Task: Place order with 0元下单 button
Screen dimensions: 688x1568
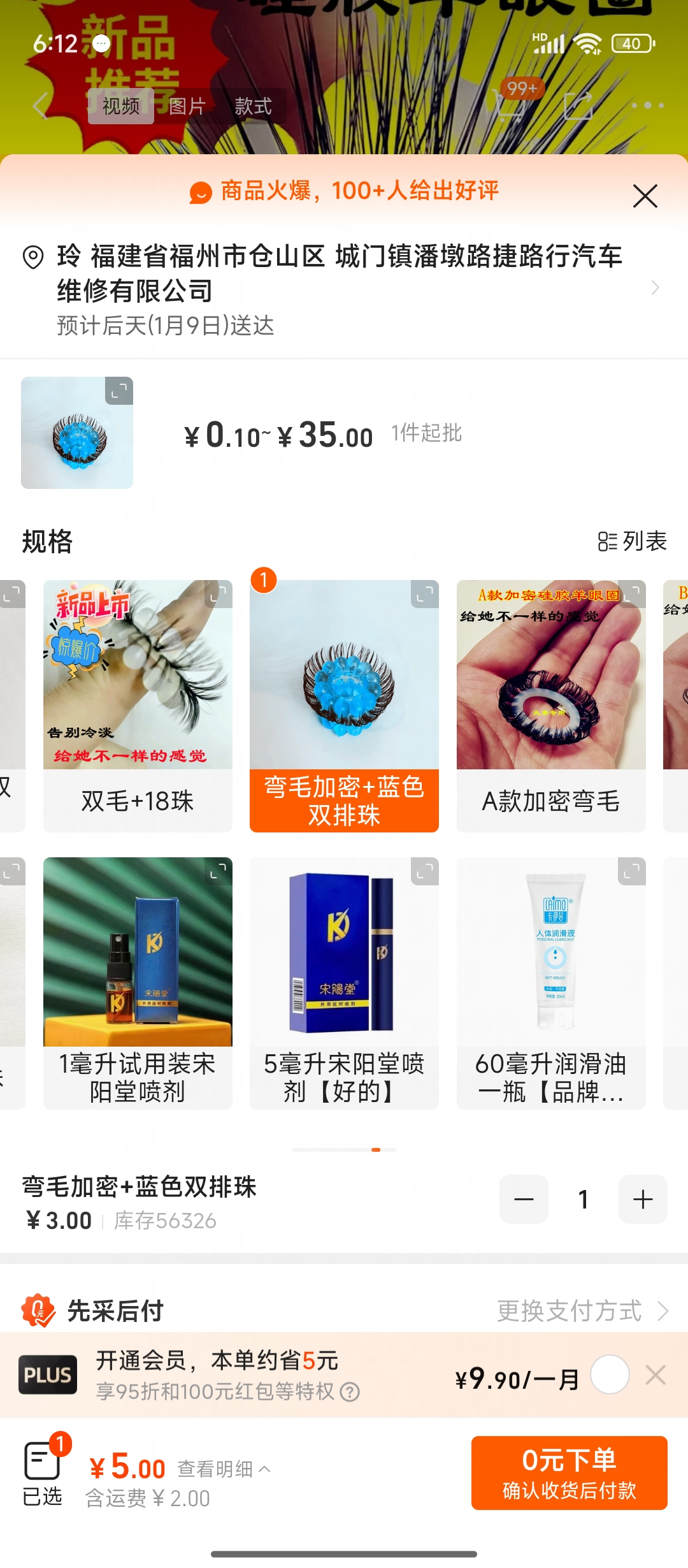Action: [x=569, y=1473]
